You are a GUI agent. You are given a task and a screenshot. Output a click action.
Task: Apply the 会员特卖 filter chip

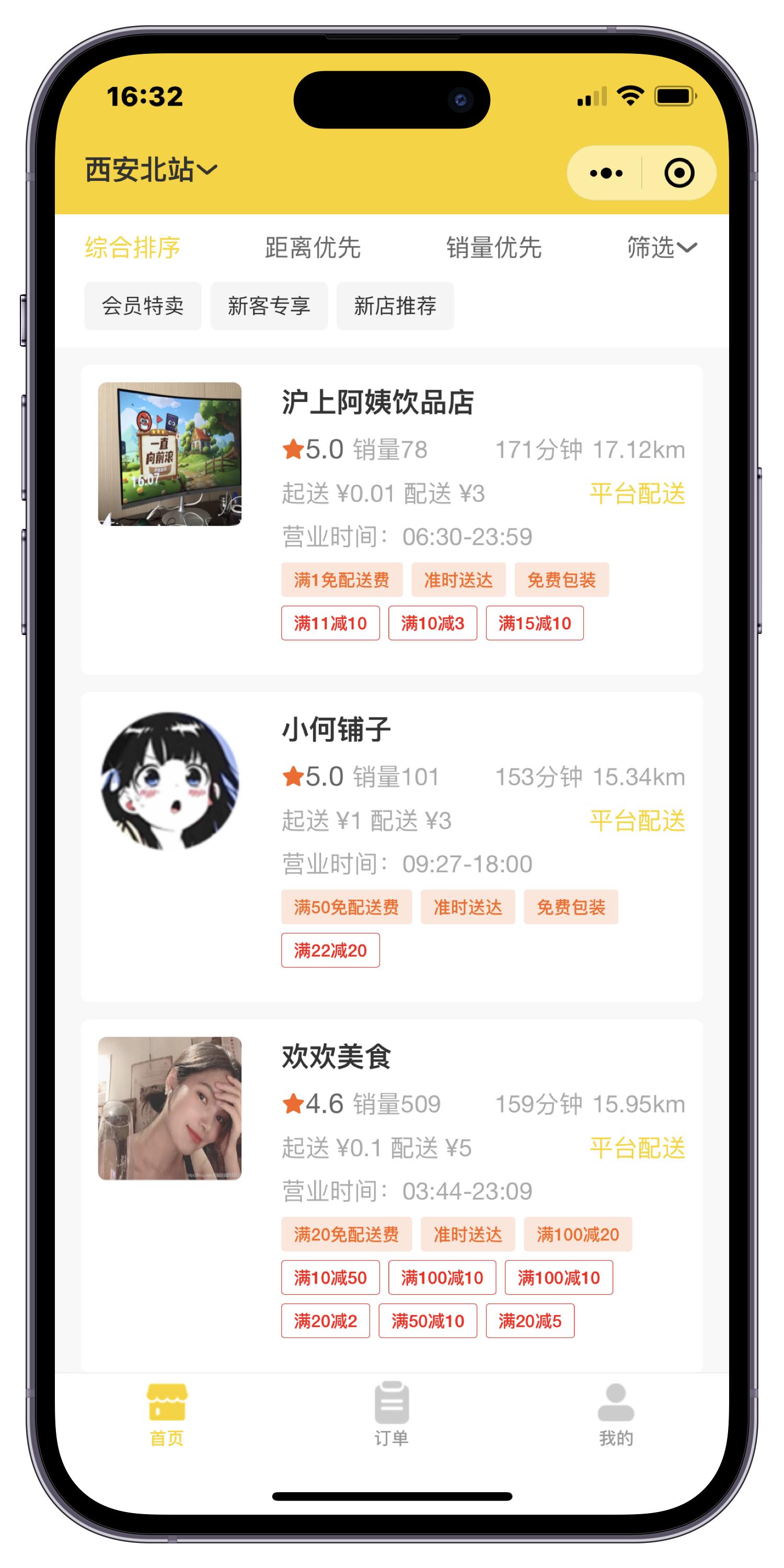click(143, 306)
